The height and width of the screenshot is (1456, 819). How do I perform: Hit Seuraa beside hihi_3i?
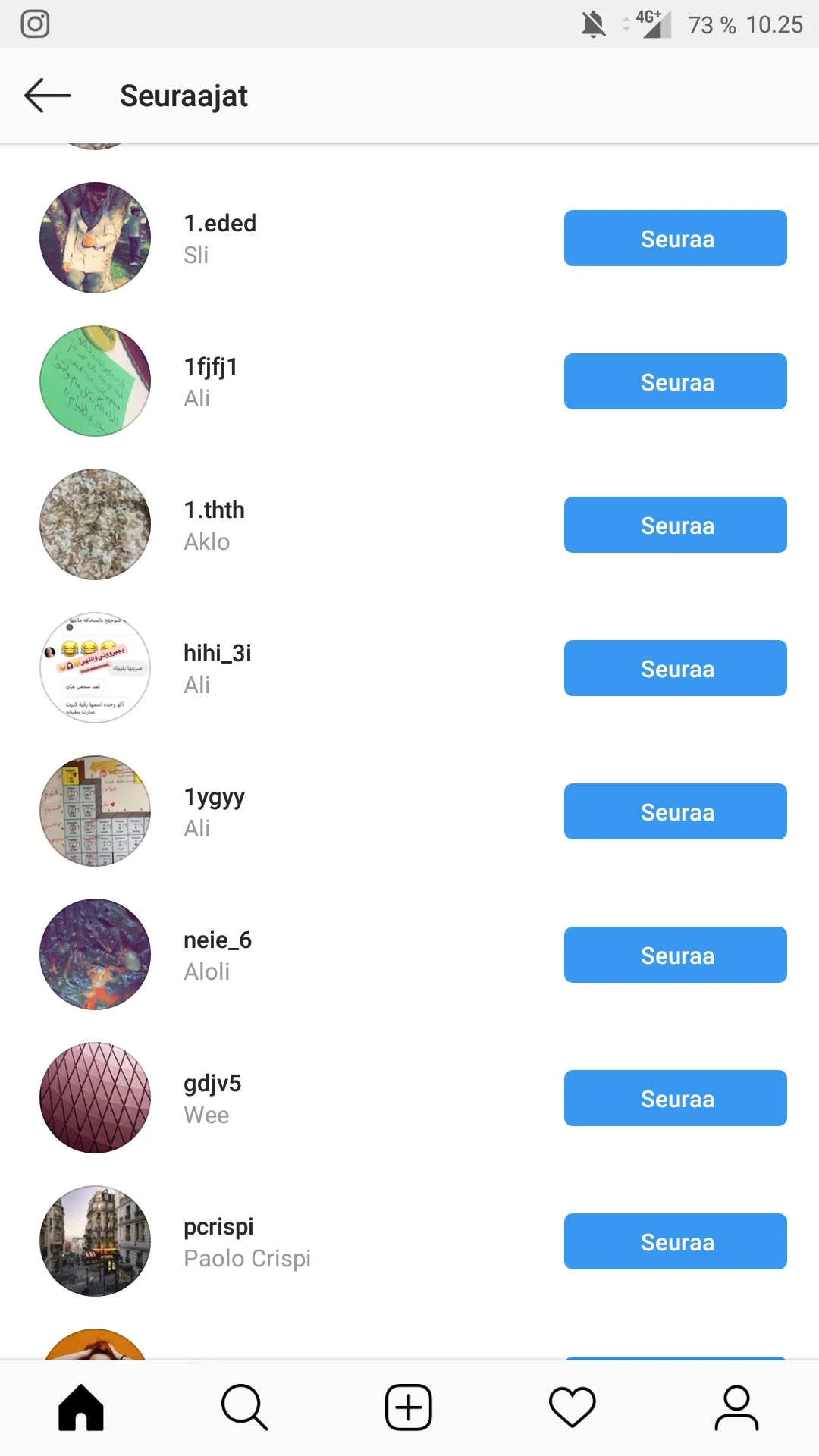(675, 668)
